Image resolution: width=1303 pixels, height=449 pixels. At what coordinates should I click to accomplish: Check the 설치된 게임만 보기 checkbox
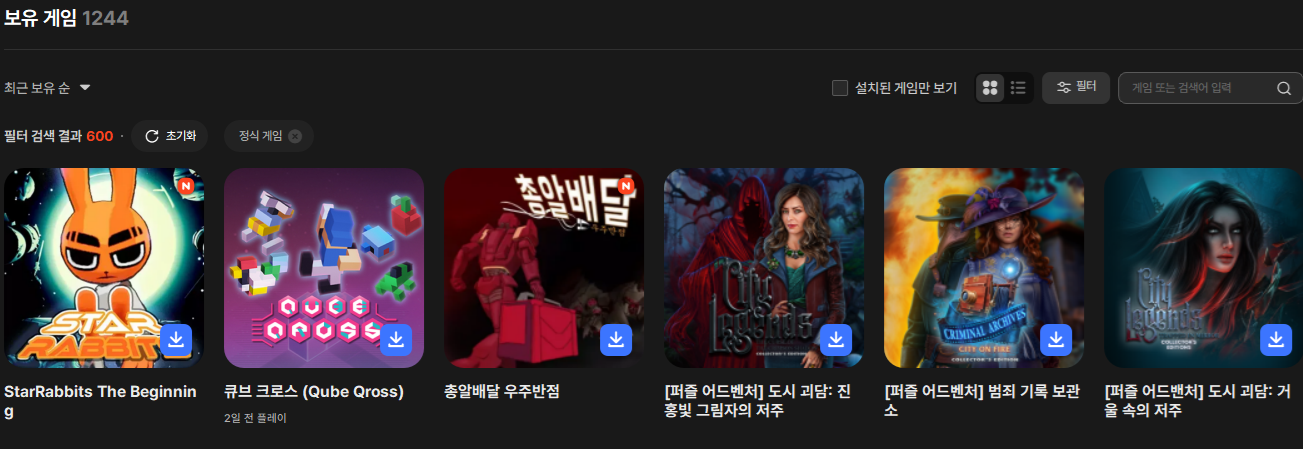pos(840,88)
